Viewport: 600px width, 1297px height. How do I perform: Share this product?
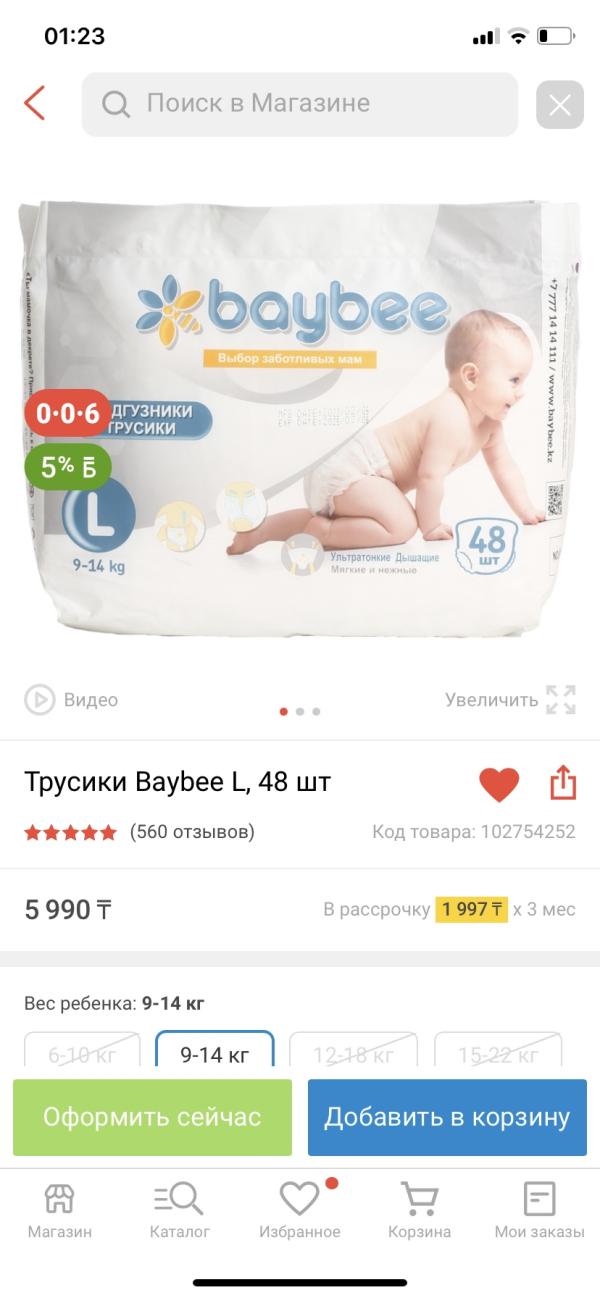[x=564, y=783]
